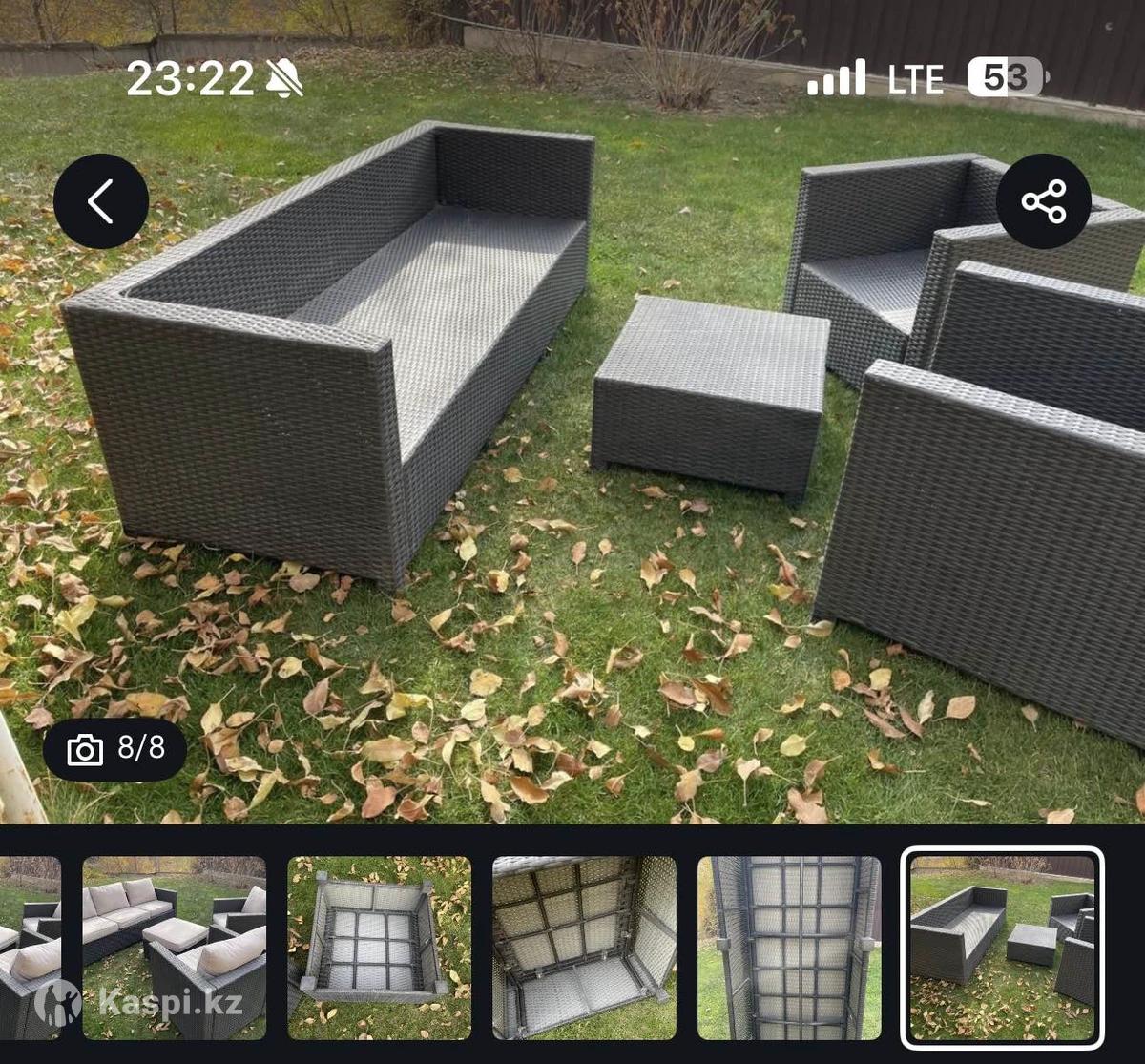Select the partly visible first thumbnail

pyautogui.click(x=29, y=948)
